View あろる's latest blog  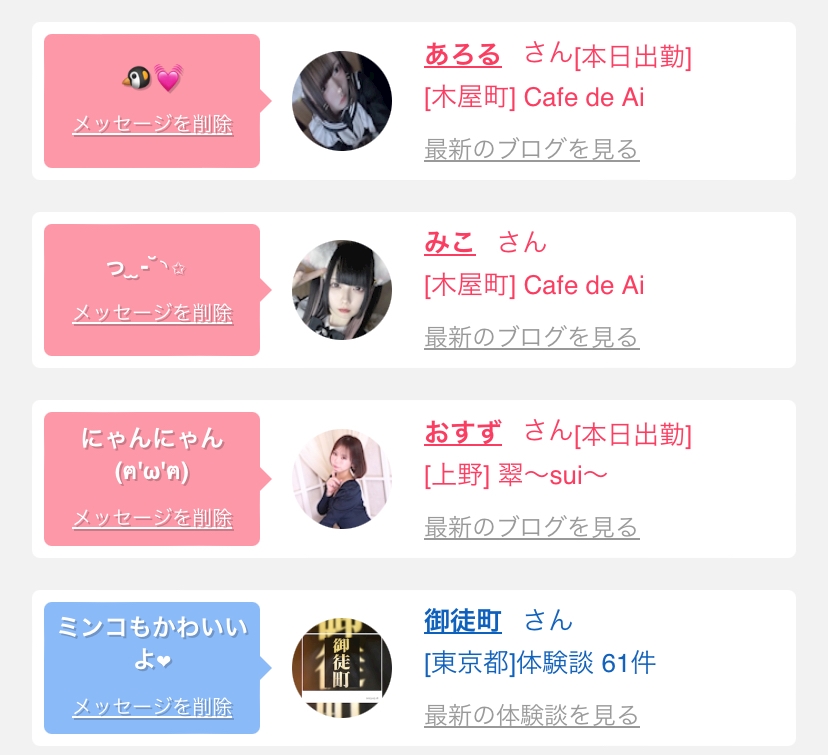point(532,149)
